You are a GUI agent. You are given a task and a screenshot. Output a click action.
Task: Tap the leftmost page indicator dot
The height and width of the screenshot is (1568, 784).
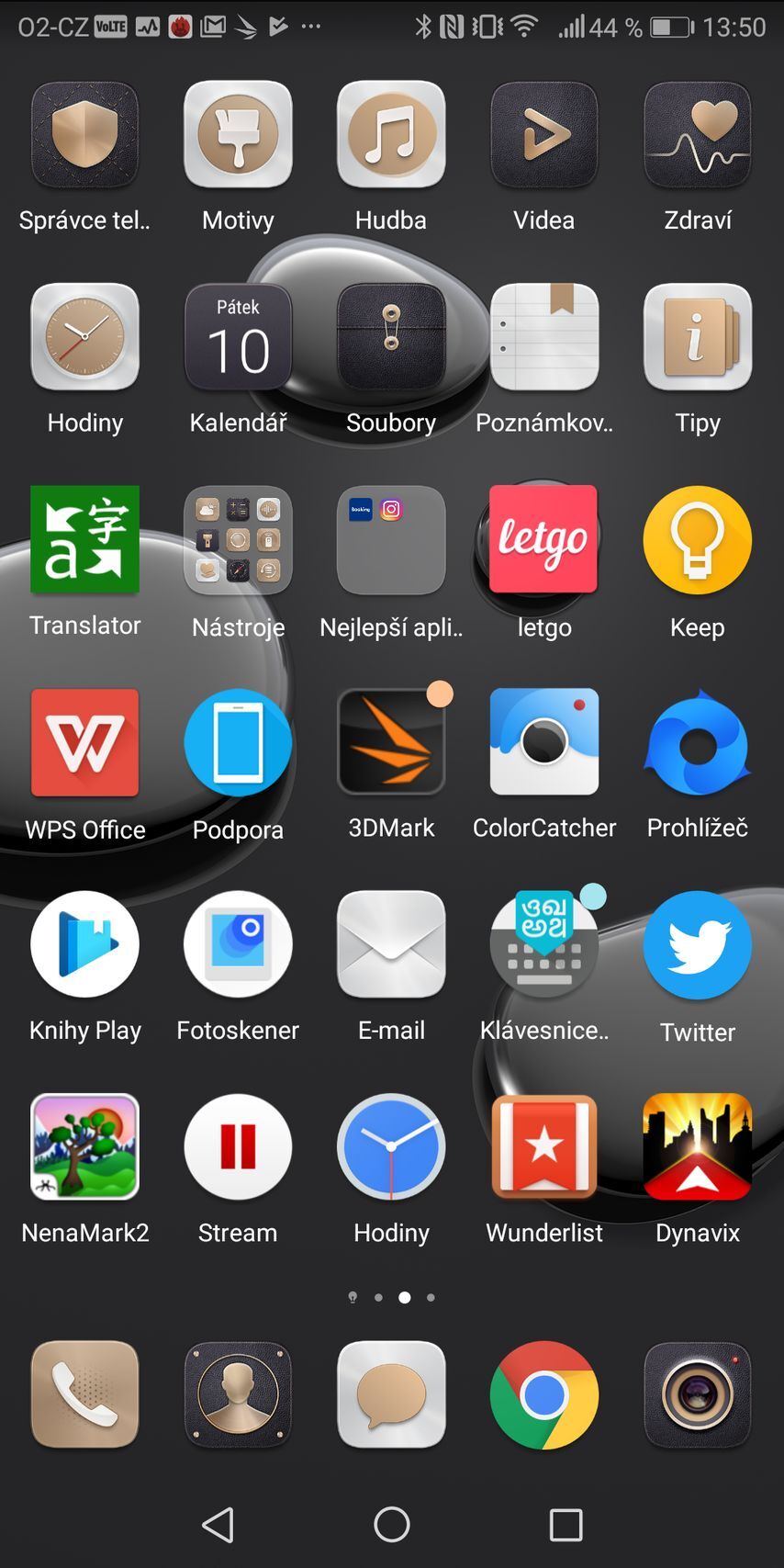(x=353, y=1298)
